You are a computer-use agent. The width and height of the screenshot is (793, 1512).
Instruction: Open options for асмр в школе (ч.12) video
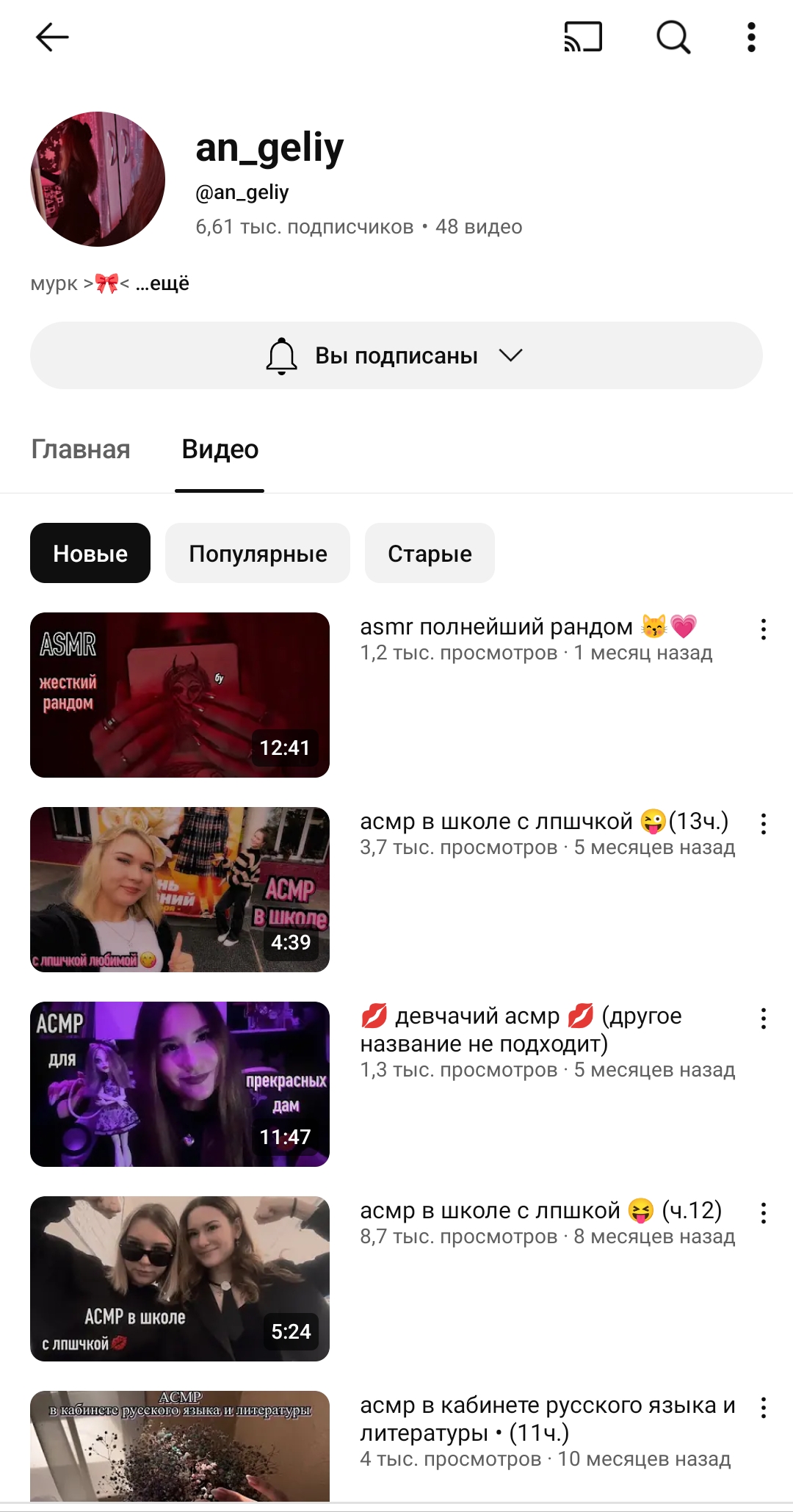[x=764, y=1213]
